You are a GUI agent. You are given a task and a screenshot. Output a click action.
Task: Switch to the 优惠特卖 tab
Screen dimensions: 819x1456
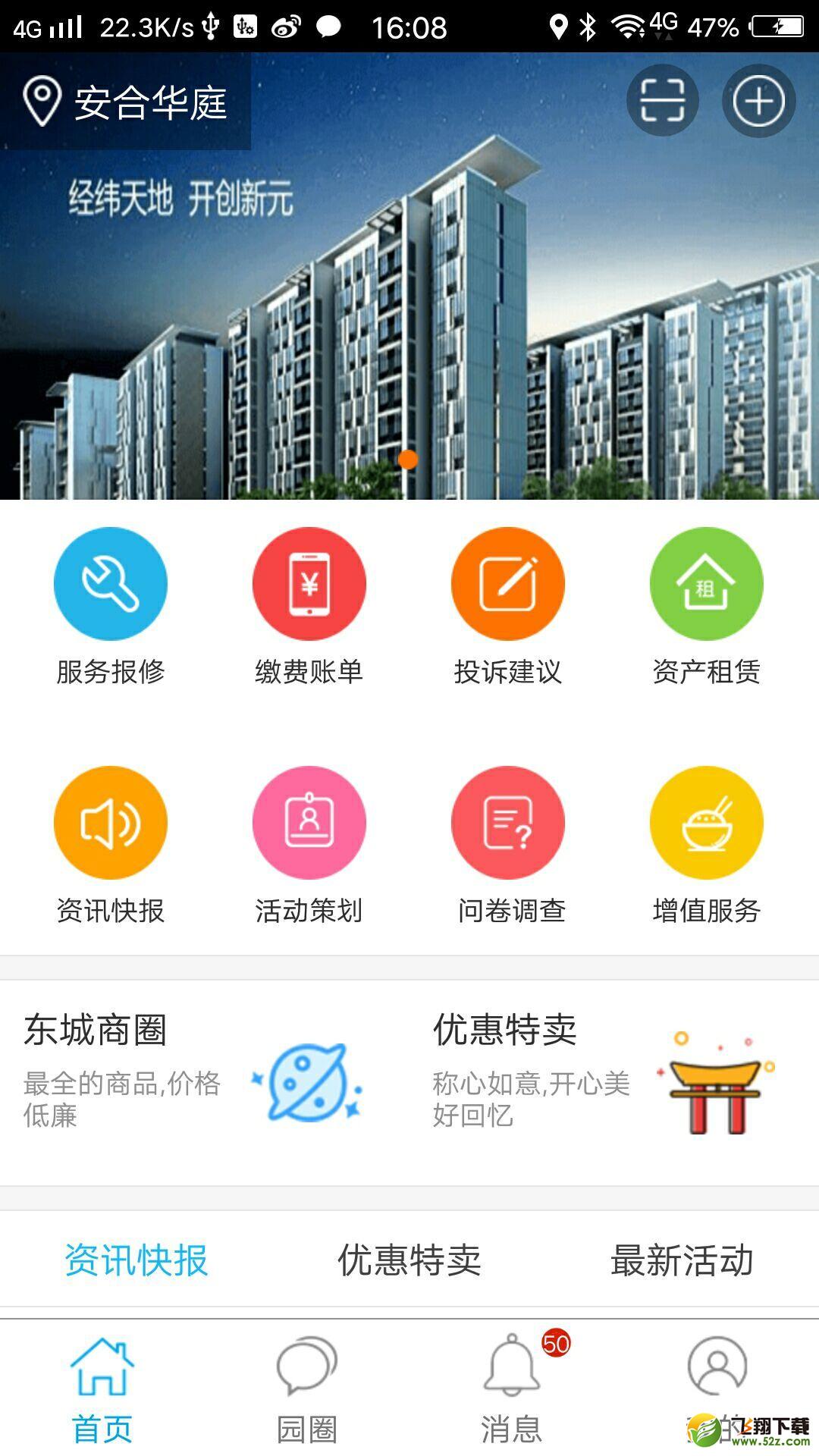pos(409,1260)
